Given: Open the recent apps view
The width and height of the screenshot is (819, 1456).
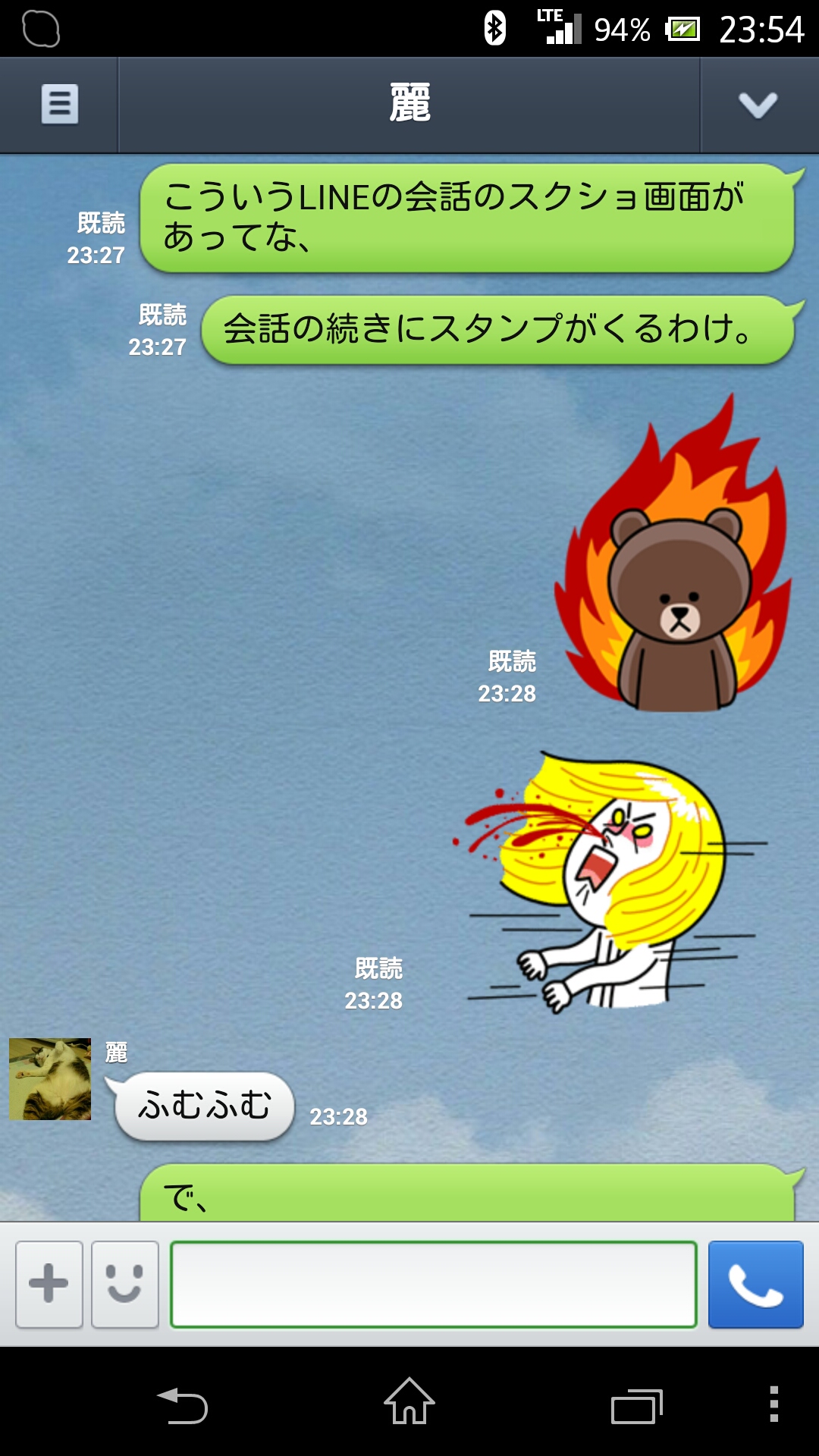Looking at the screenshot, I should 637,1405.
